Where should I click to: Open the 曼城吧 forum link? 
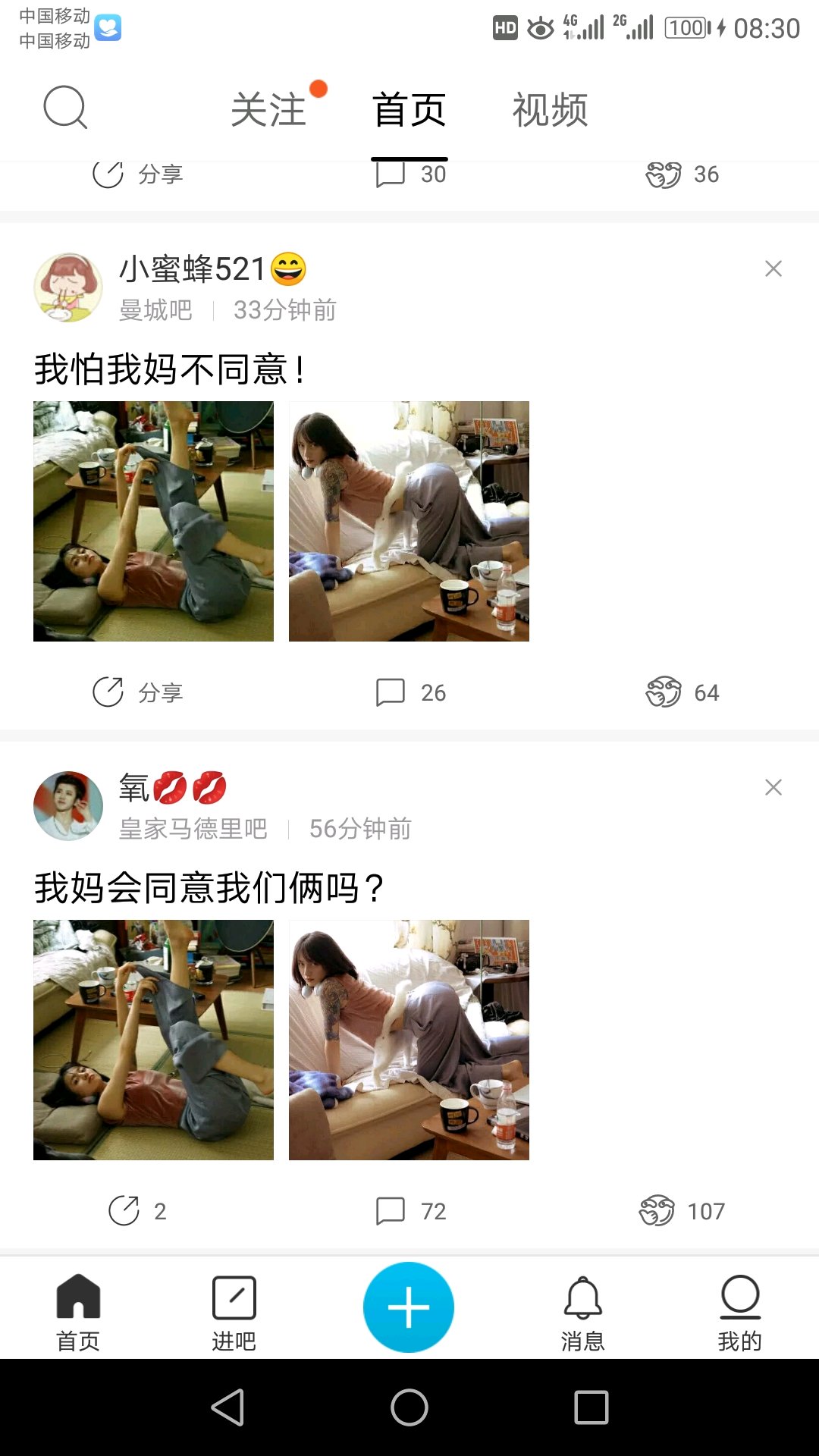155,310
